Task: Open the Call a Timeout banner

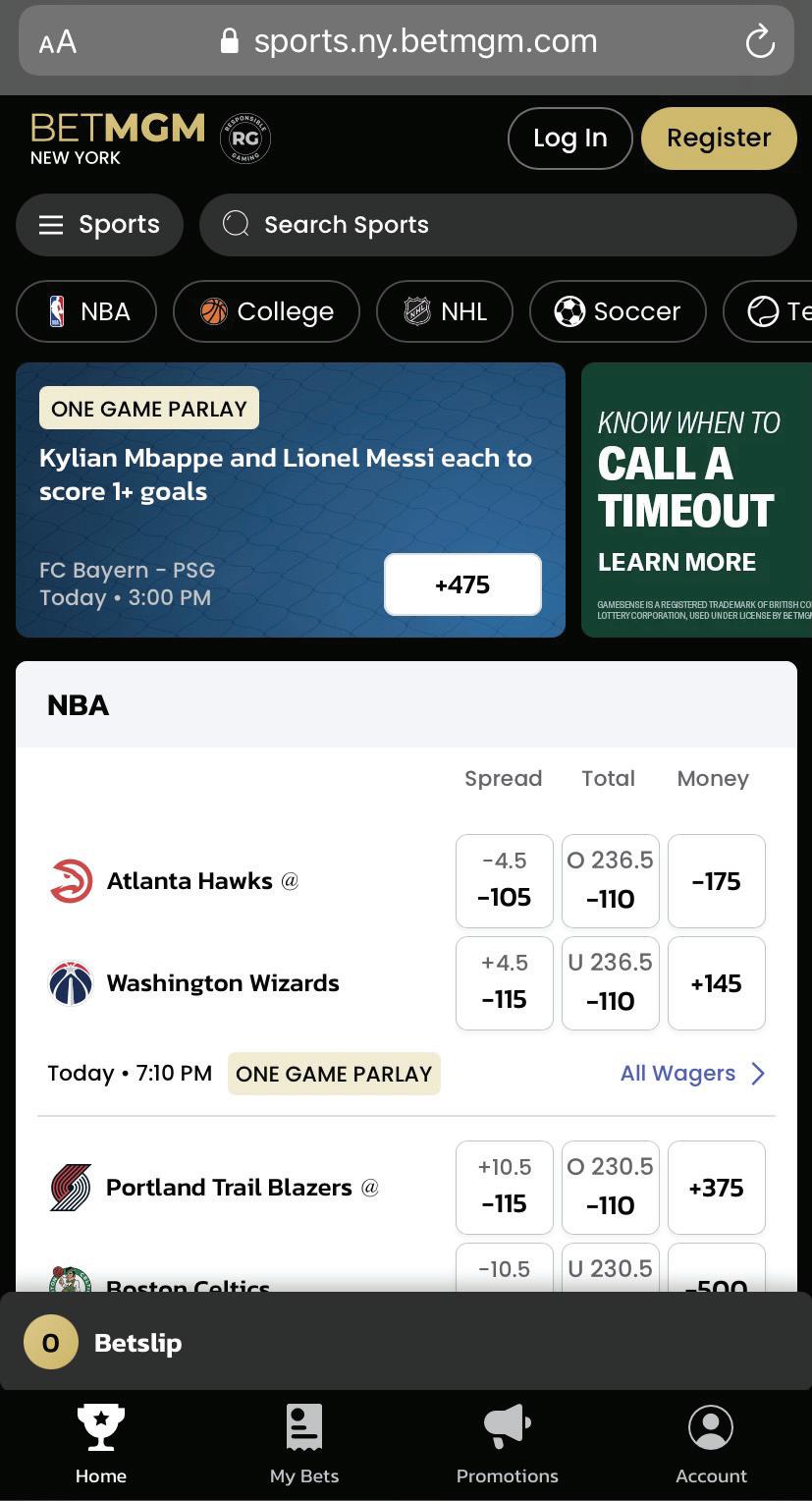Action: pos(696,500)
